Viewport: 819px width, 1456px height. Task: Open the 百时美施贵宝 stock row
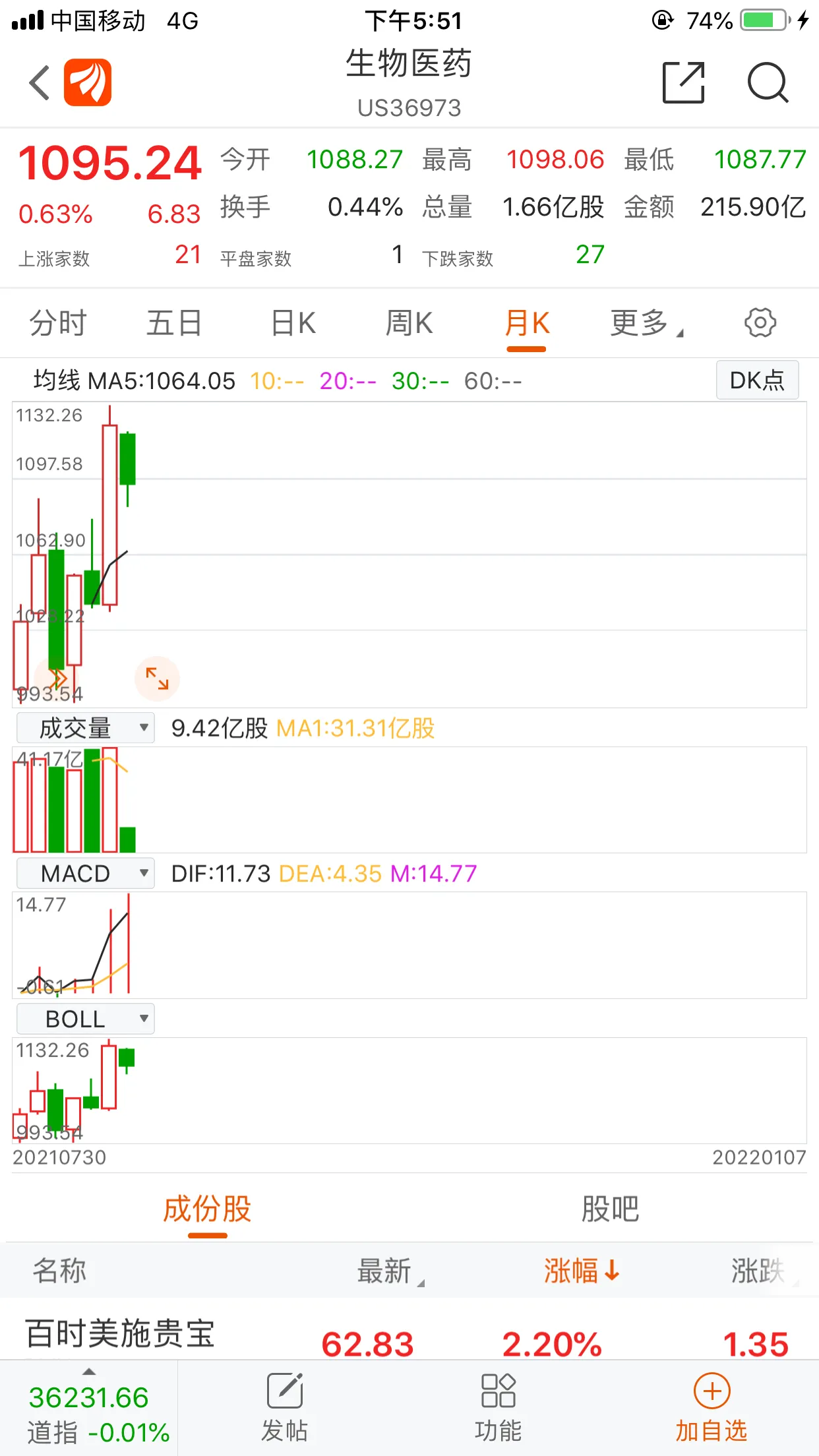click(x=120, y=1334)
